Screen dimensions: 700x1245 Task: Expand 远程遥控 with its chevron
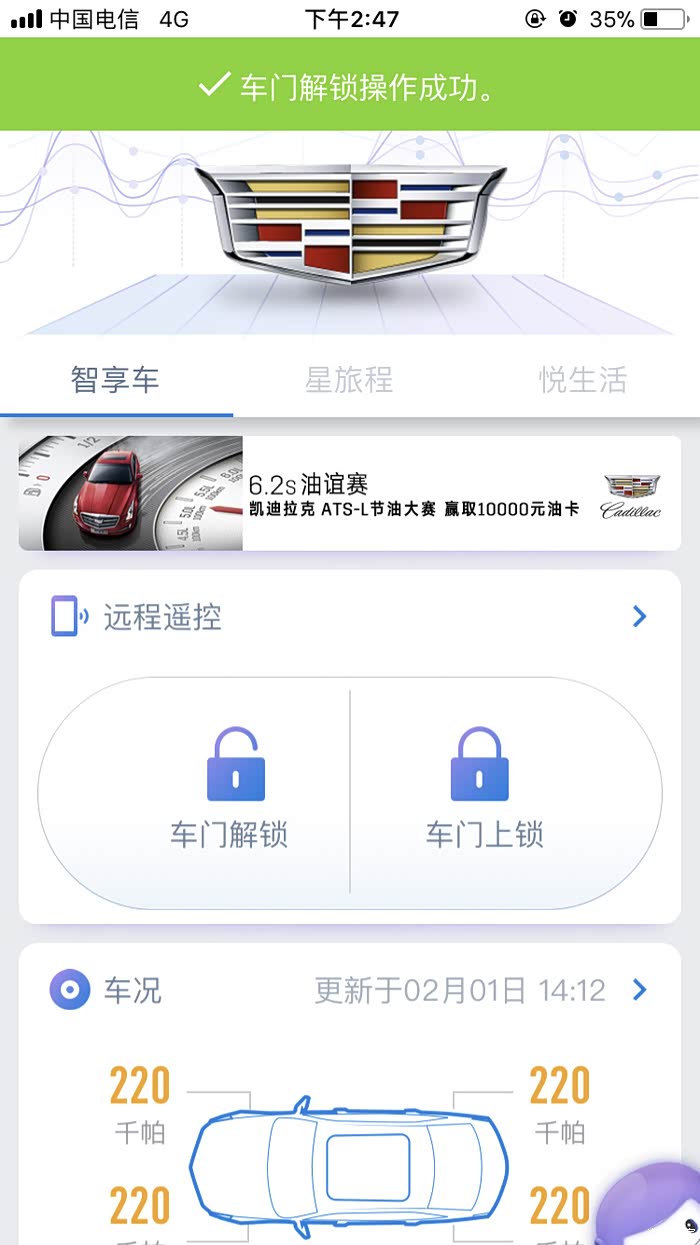click(640, 617)
